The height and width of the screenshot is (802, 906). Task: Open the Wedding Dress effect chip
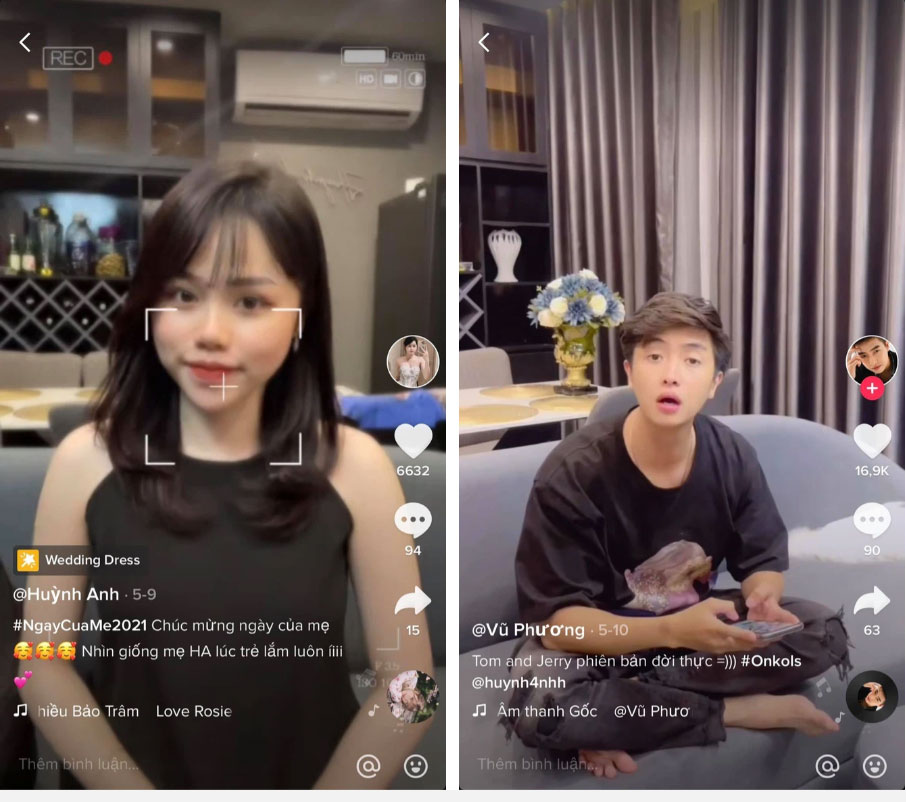(x=80, y=560)
